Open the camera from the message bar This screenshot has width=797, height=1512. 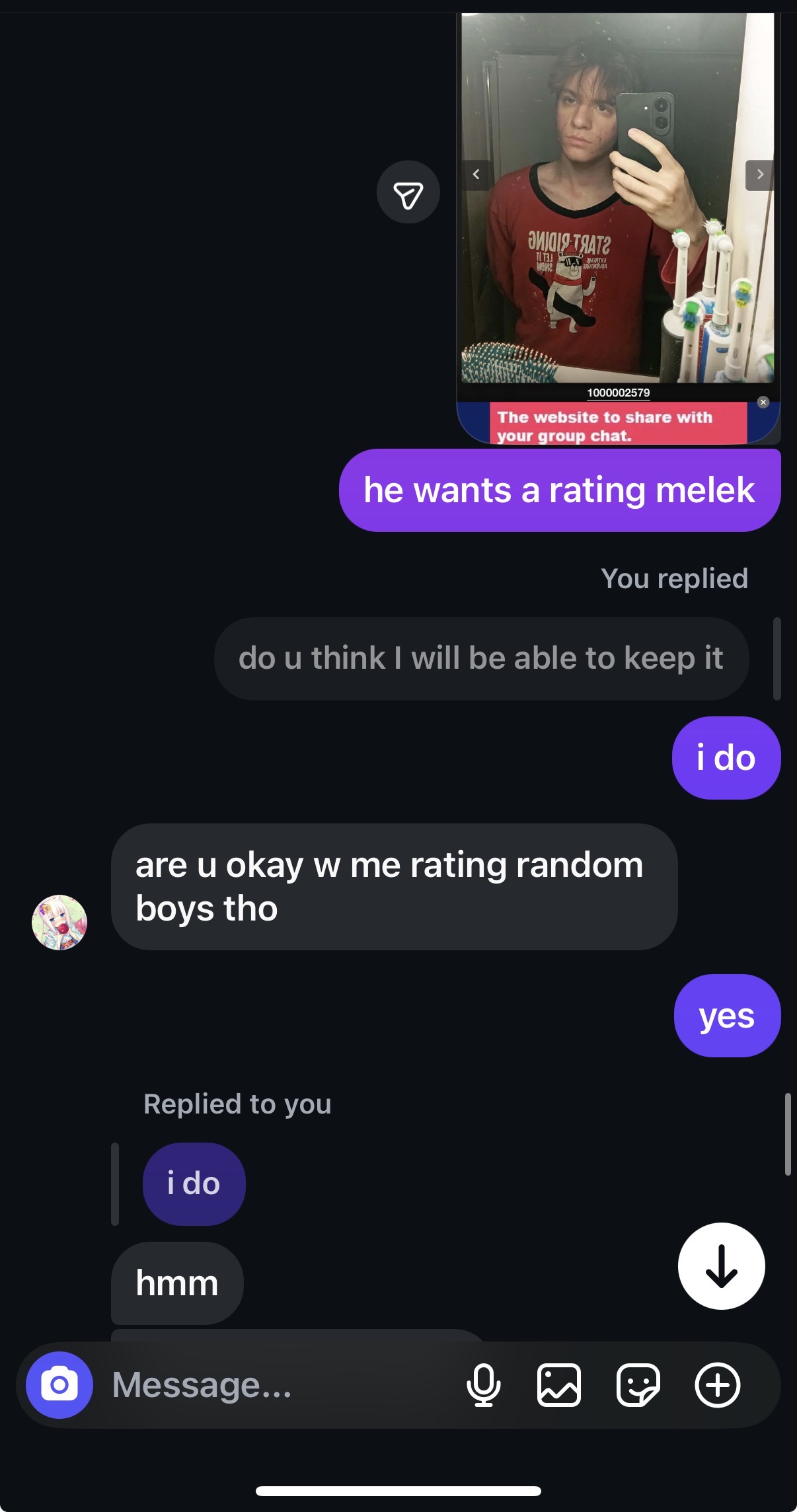click(59, 1384)
